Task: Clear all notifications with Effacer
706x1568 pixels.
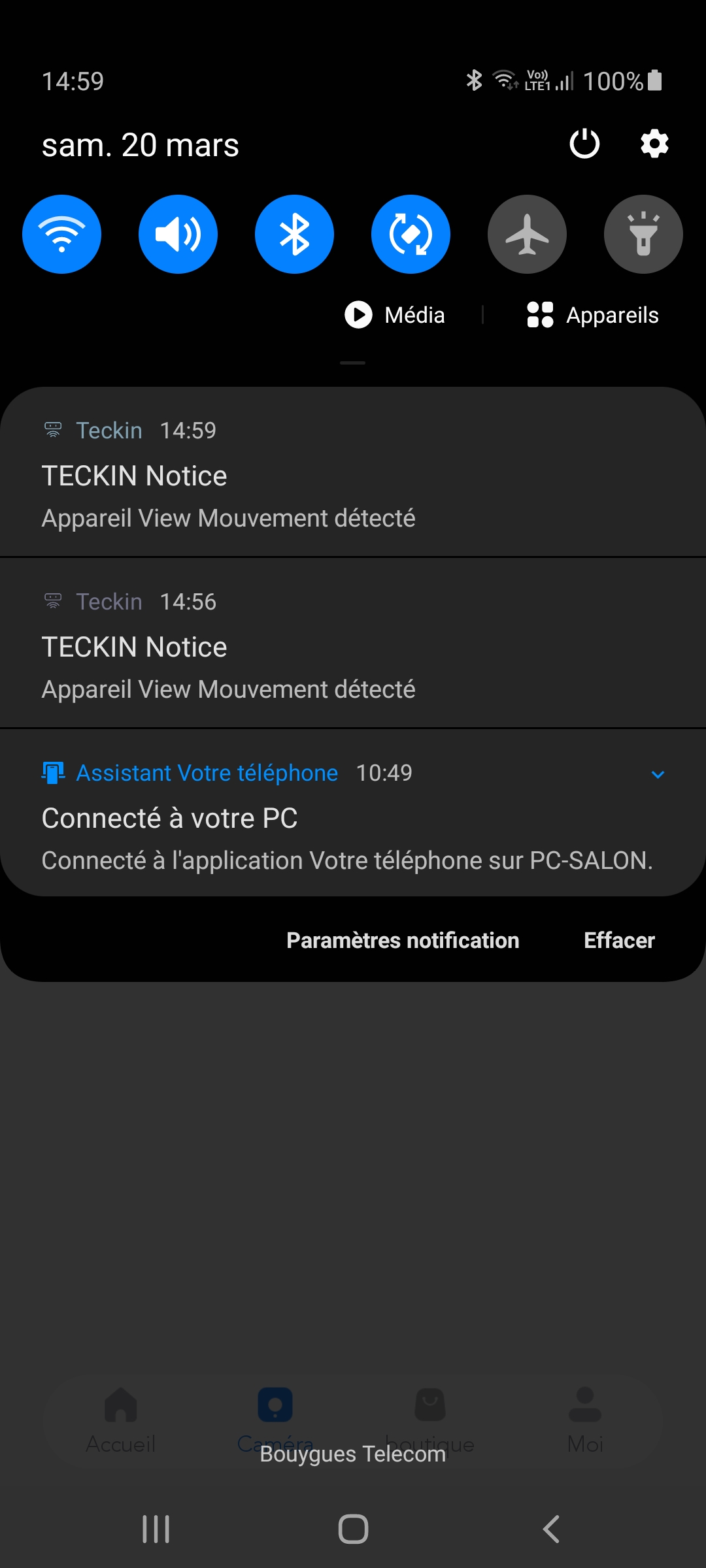Action: click(x=619, y=940)
